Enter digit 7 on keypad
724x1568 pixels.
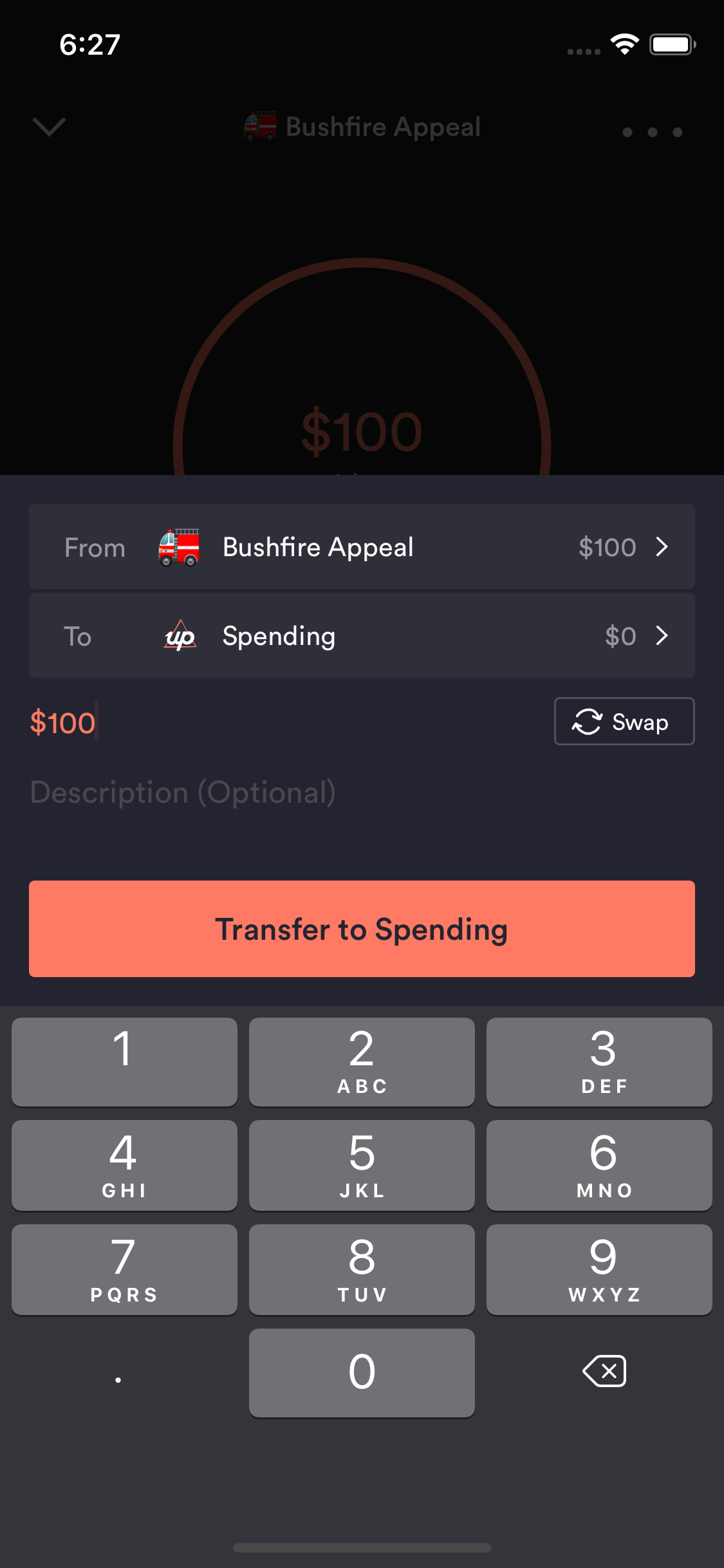[124, 1269]
